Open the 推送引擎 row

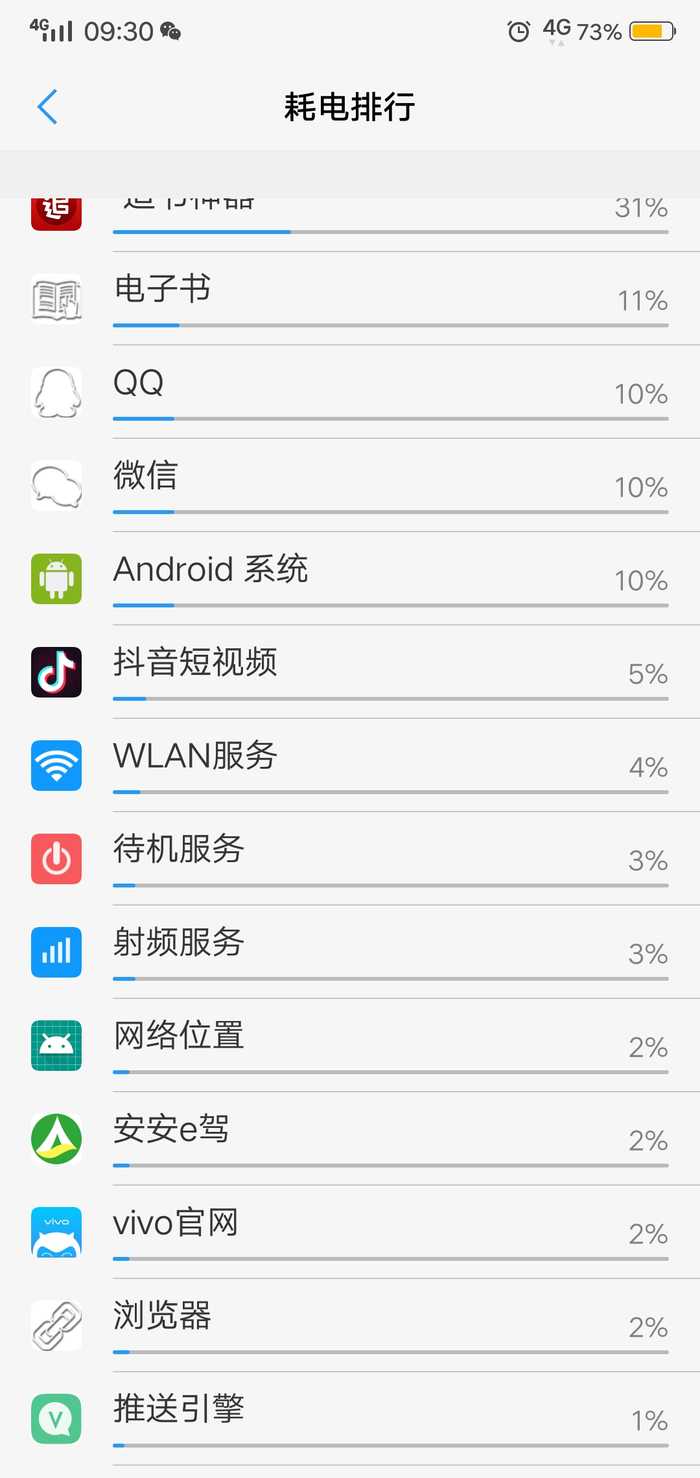[350, 1419]
